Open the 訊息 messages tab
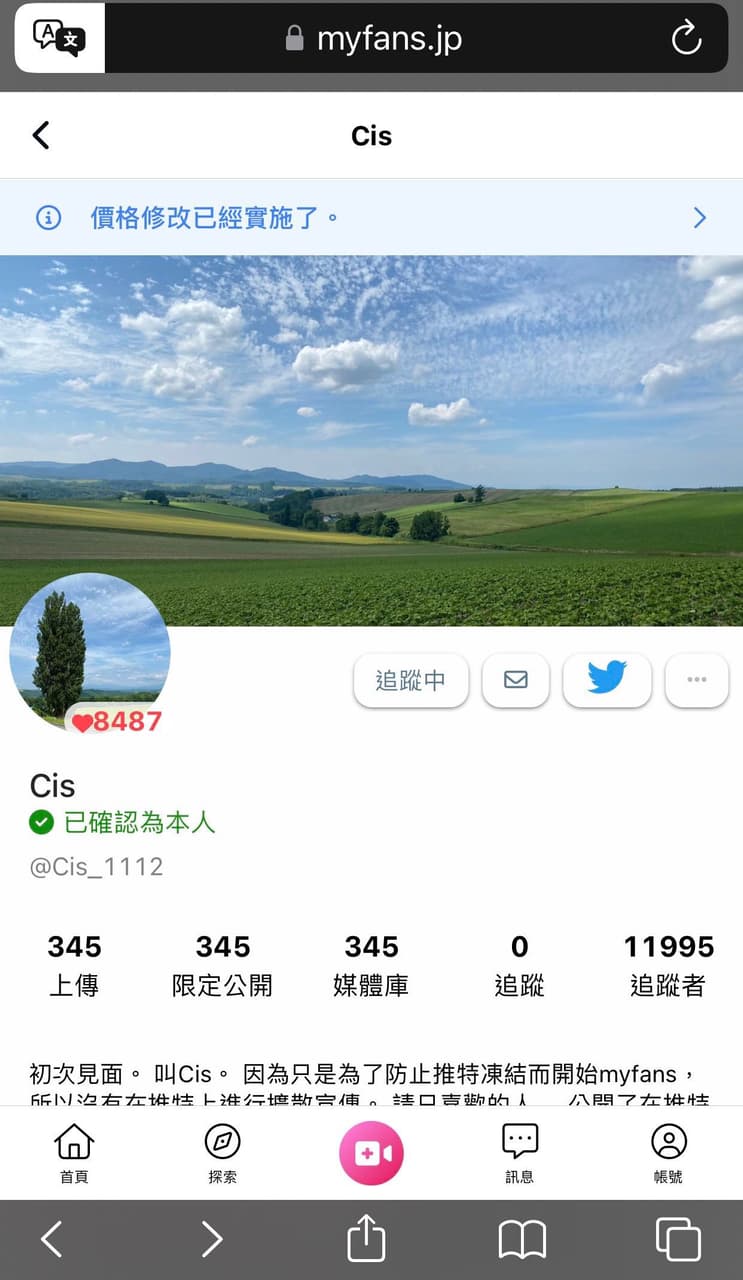 click(x=519, y=1153)
